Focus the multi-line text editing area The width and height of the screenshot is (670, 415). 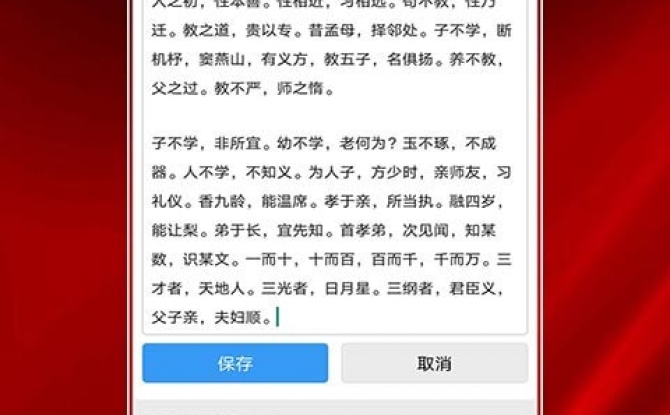tap(334, 200)
